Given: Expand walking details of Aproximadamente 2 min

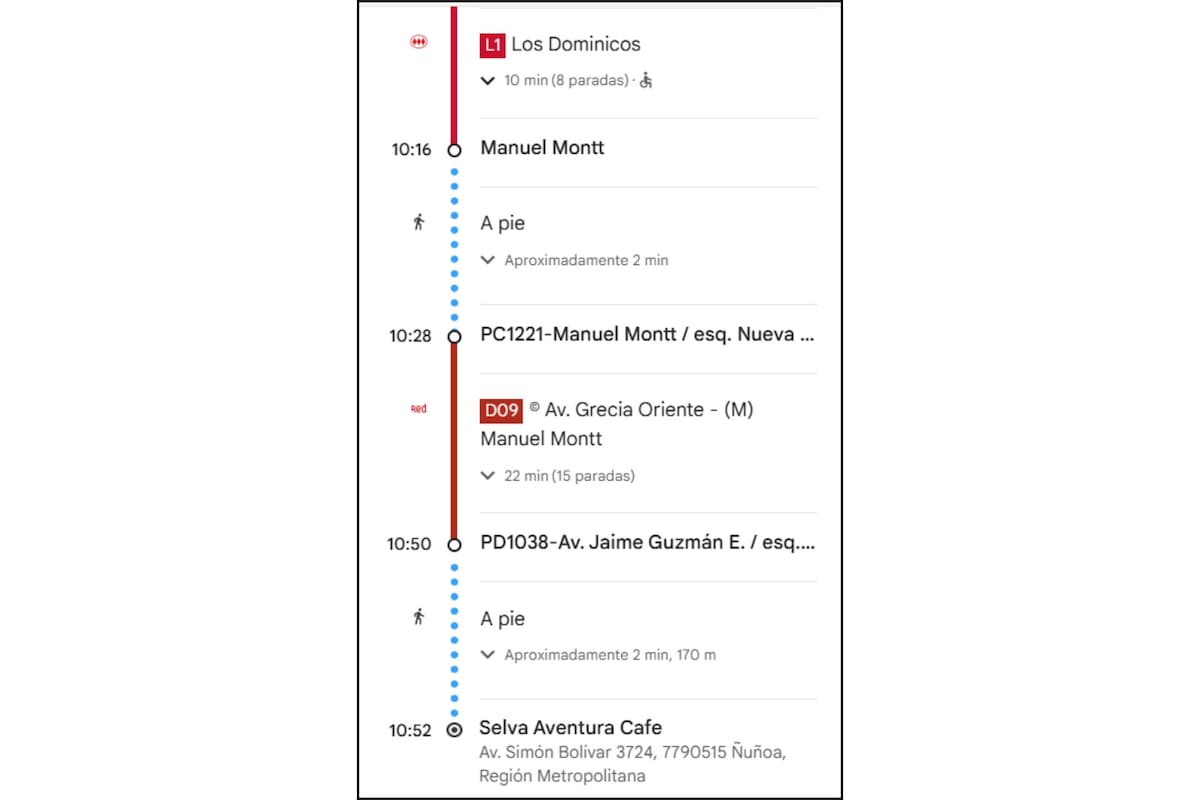Looking at the screenshot, I should 488,260.
